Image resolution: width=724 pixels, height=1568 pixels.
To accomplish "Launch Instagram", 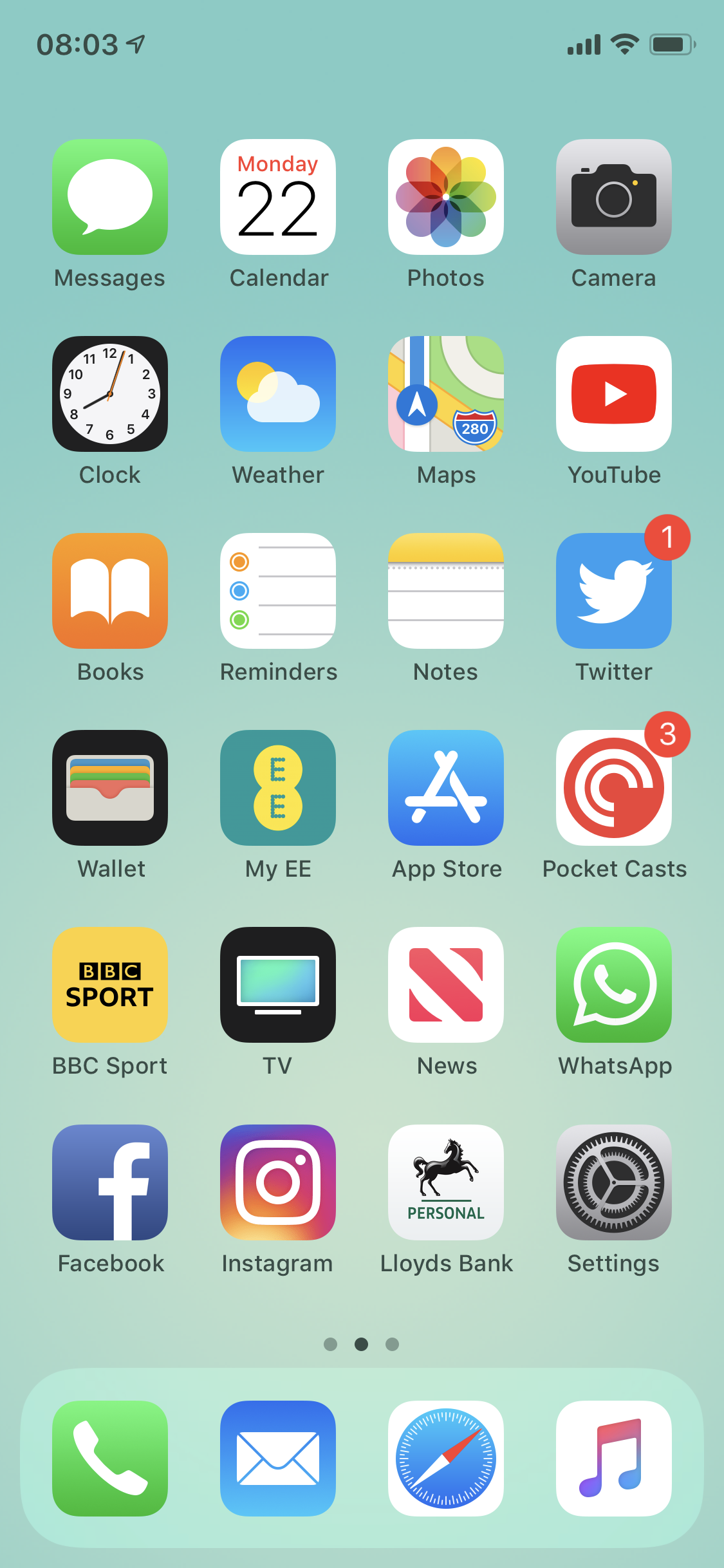I will (278, 1182).
